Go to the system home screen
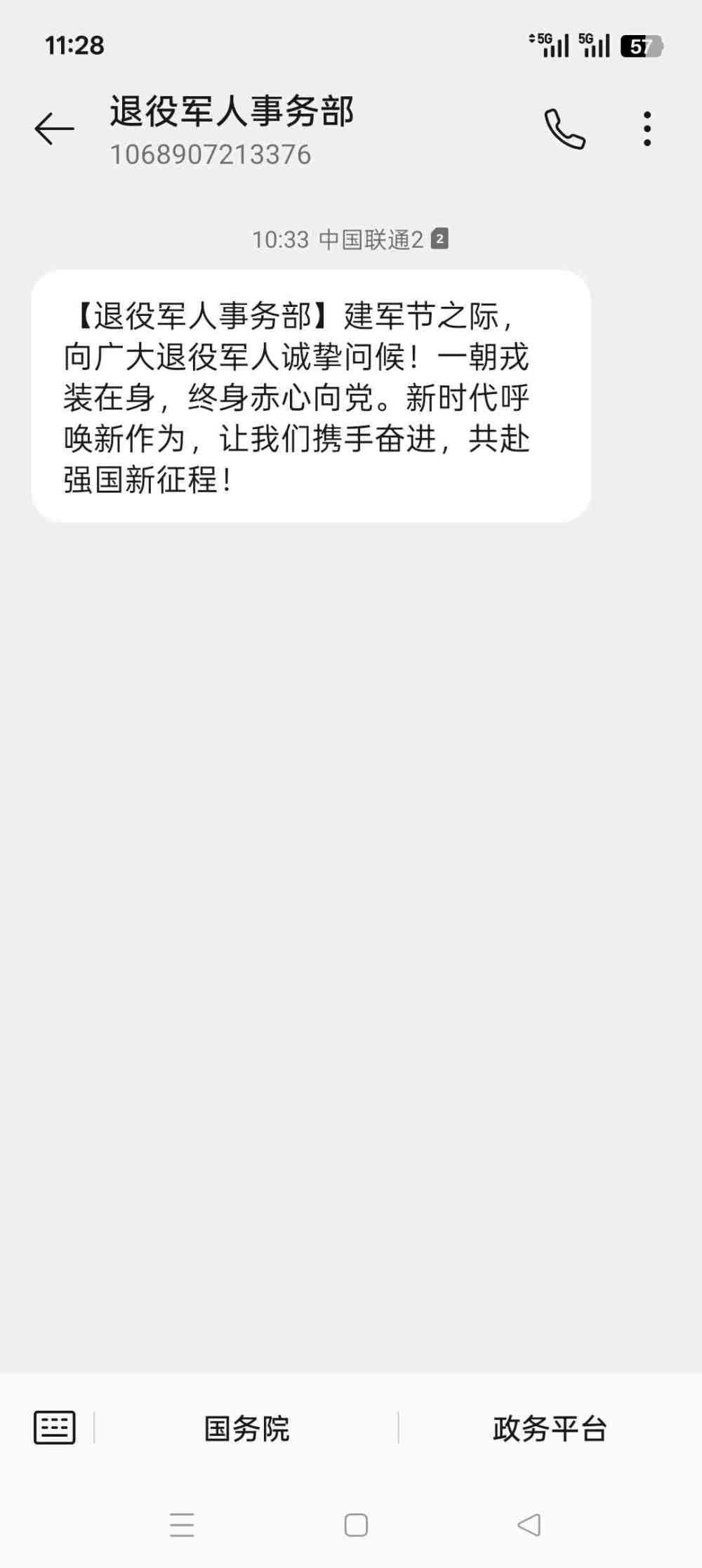 [x=356, y=1525]
